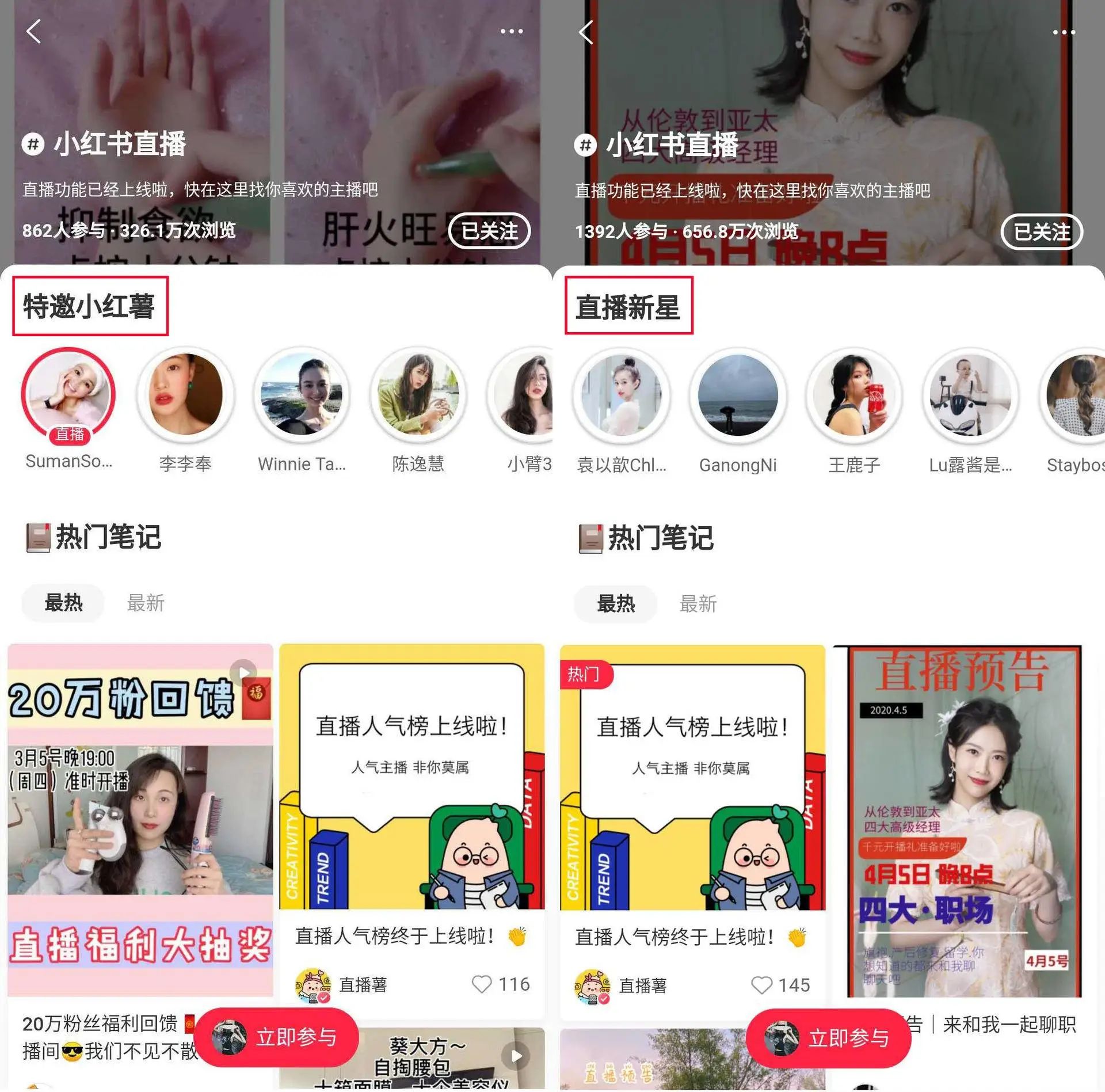This screenshot has height=1092, width=1105.
Task: Tap 立即参与 on the 特邀小红薯 screen
Action: [277, 1037]
